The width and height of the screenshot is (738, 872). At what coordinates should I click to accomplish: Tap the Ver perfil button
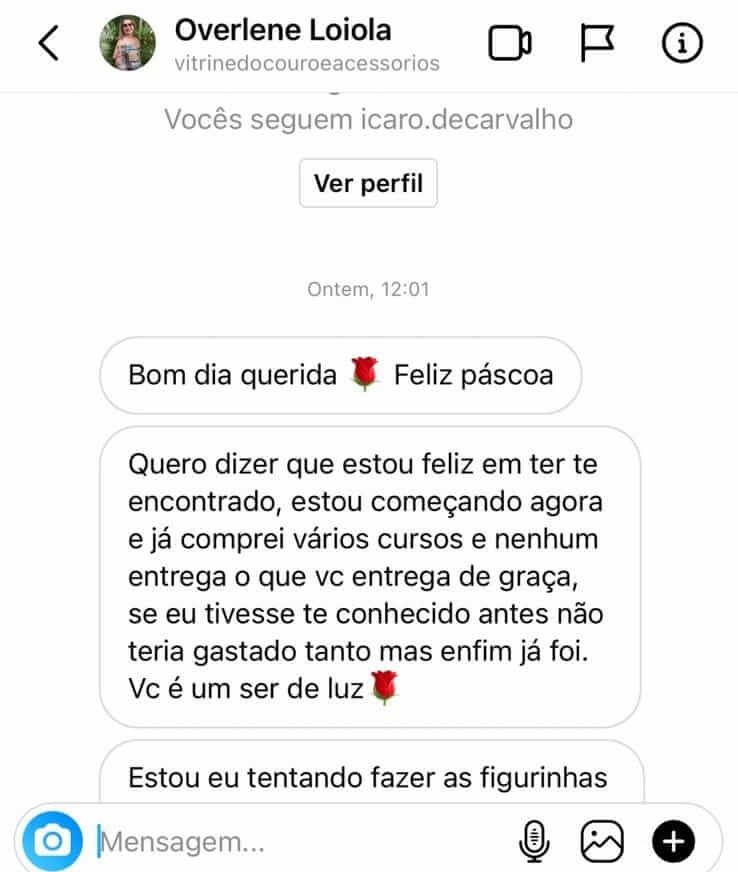[x=368, y=184]
